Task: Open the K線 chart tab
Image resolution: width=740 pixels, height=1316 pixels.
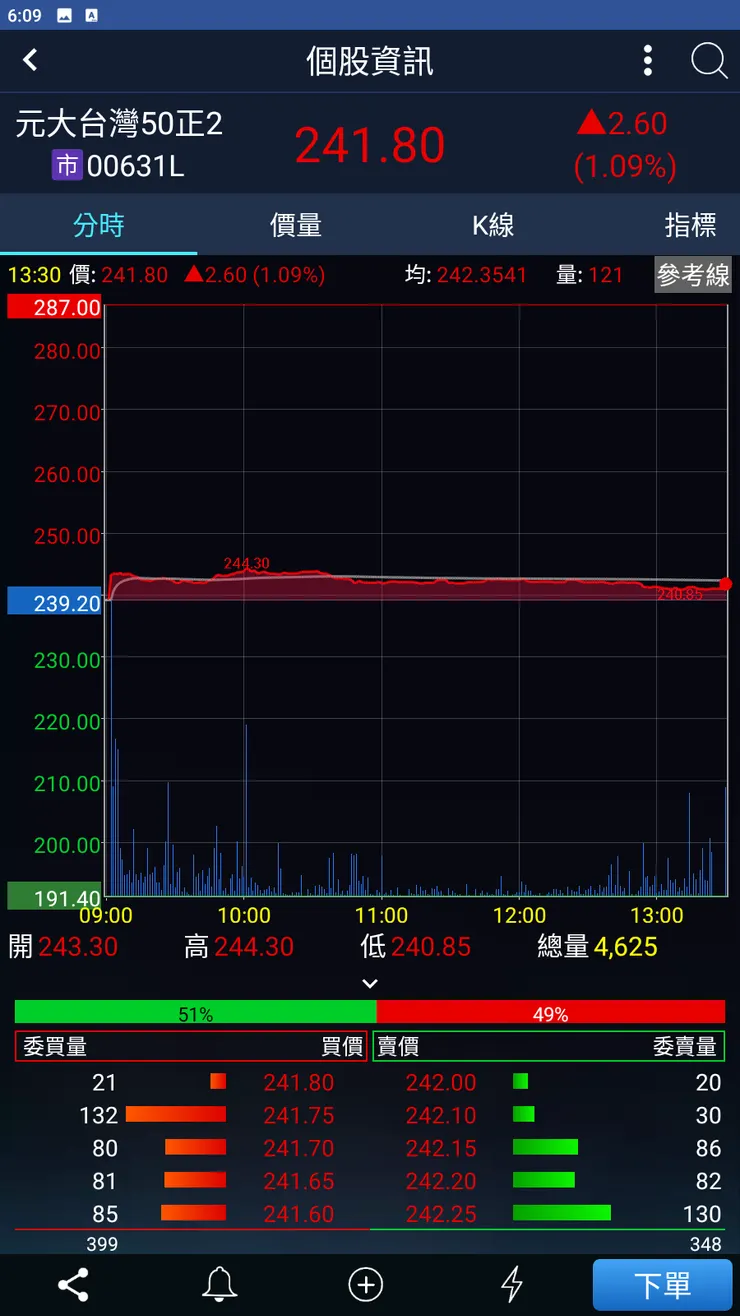Action: tap(493, 225)
